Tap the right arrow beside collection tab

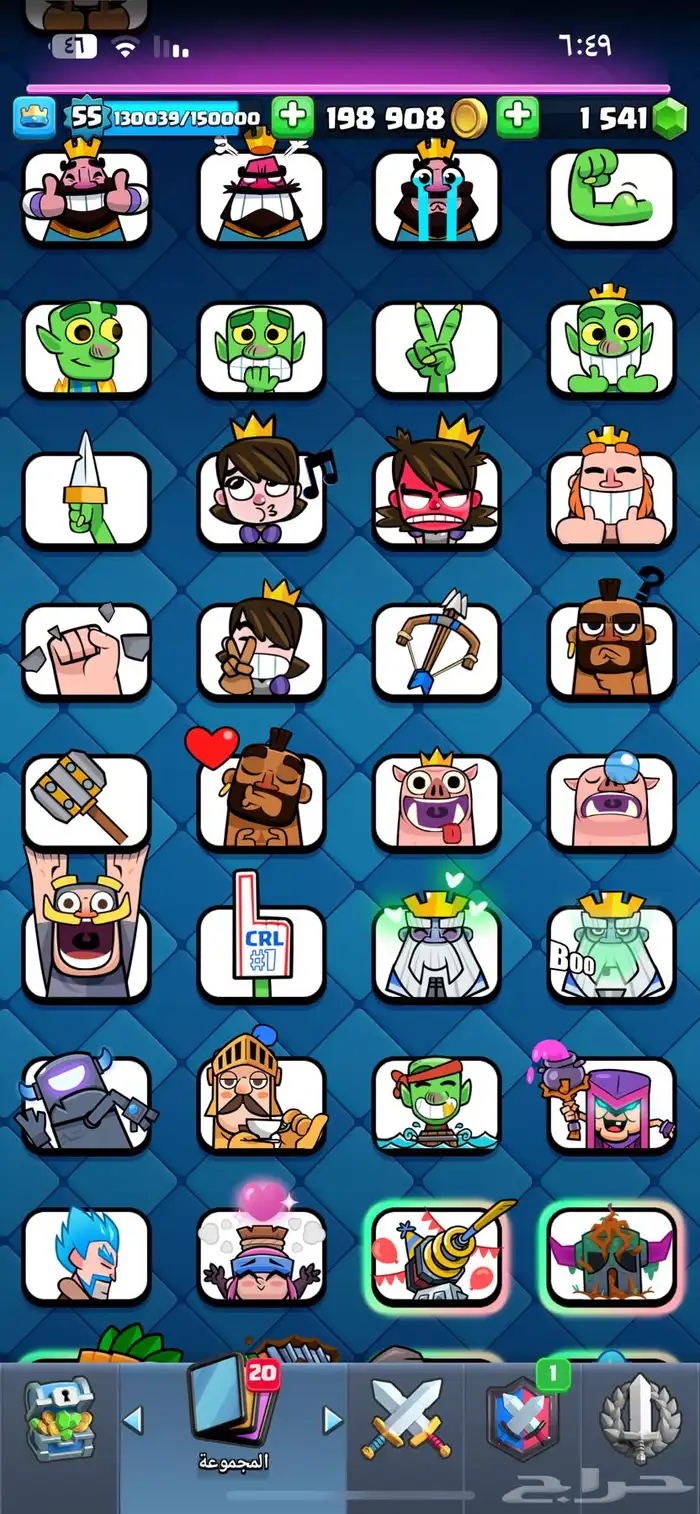333,1420
